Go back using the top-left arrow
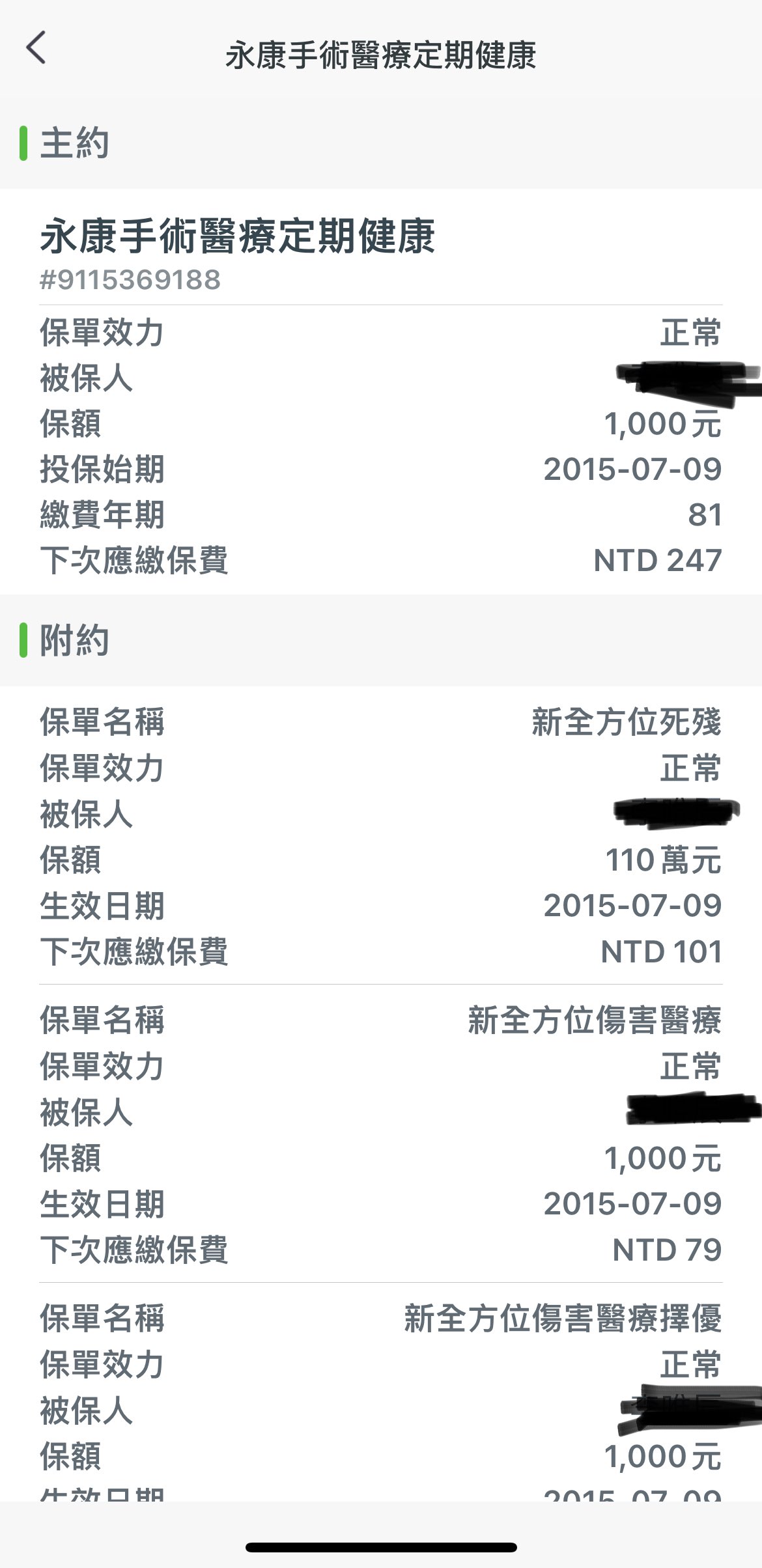Image resolution: width=762 pixels, height=1568 pixels. (36, 48)
